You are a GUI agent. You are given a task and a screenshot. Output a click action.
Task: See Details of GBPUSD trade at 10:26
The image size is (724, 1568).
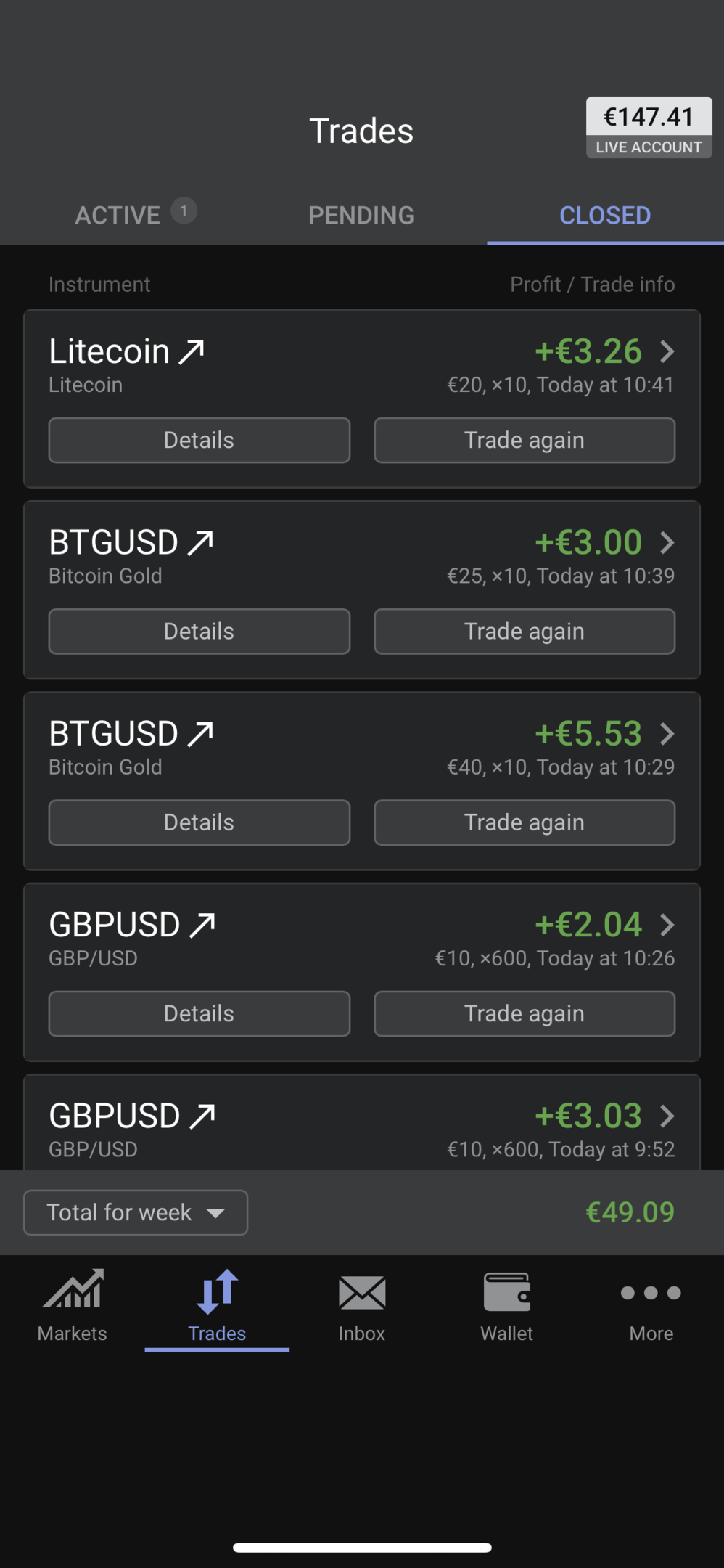coord(199,1013)
